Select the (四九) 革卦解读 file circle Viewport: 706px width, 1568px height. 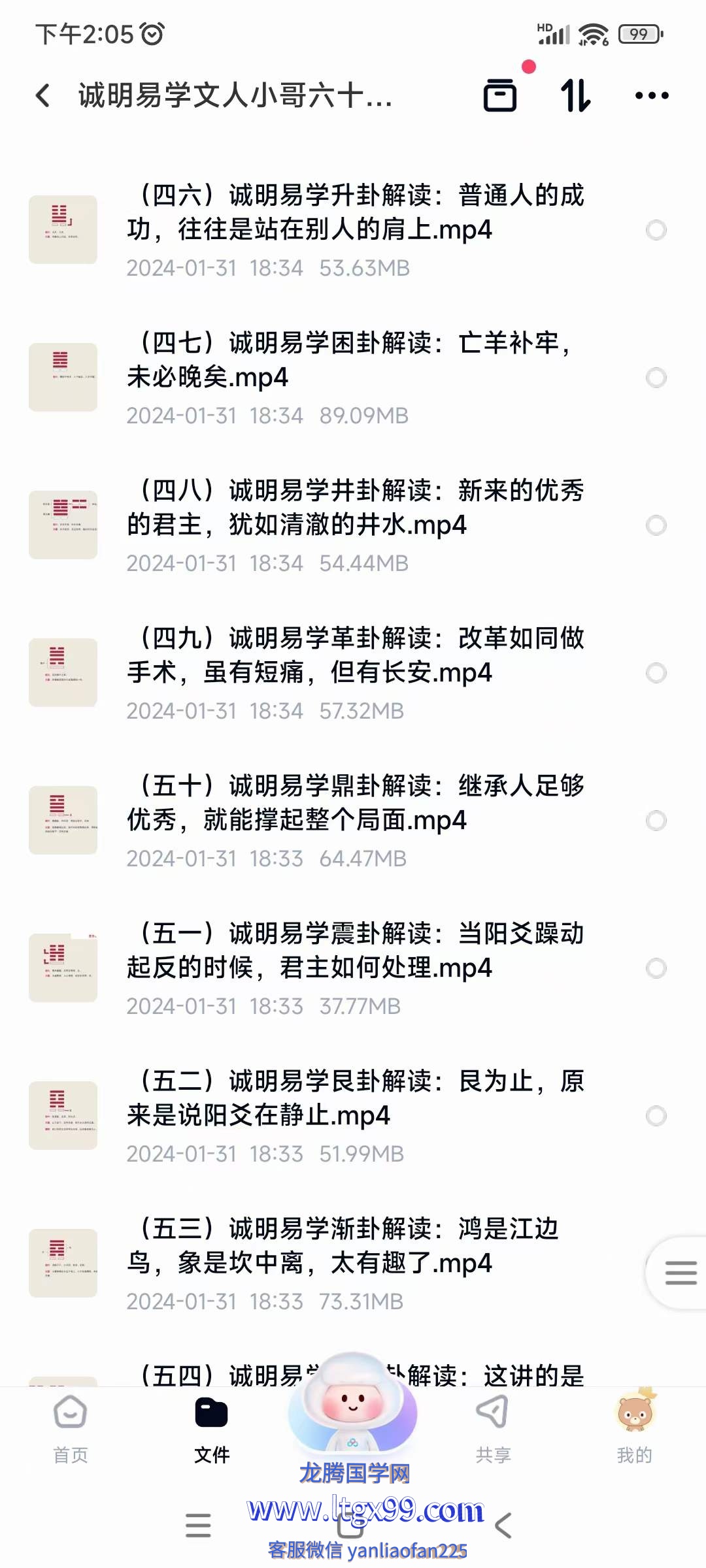pos(656,673)
